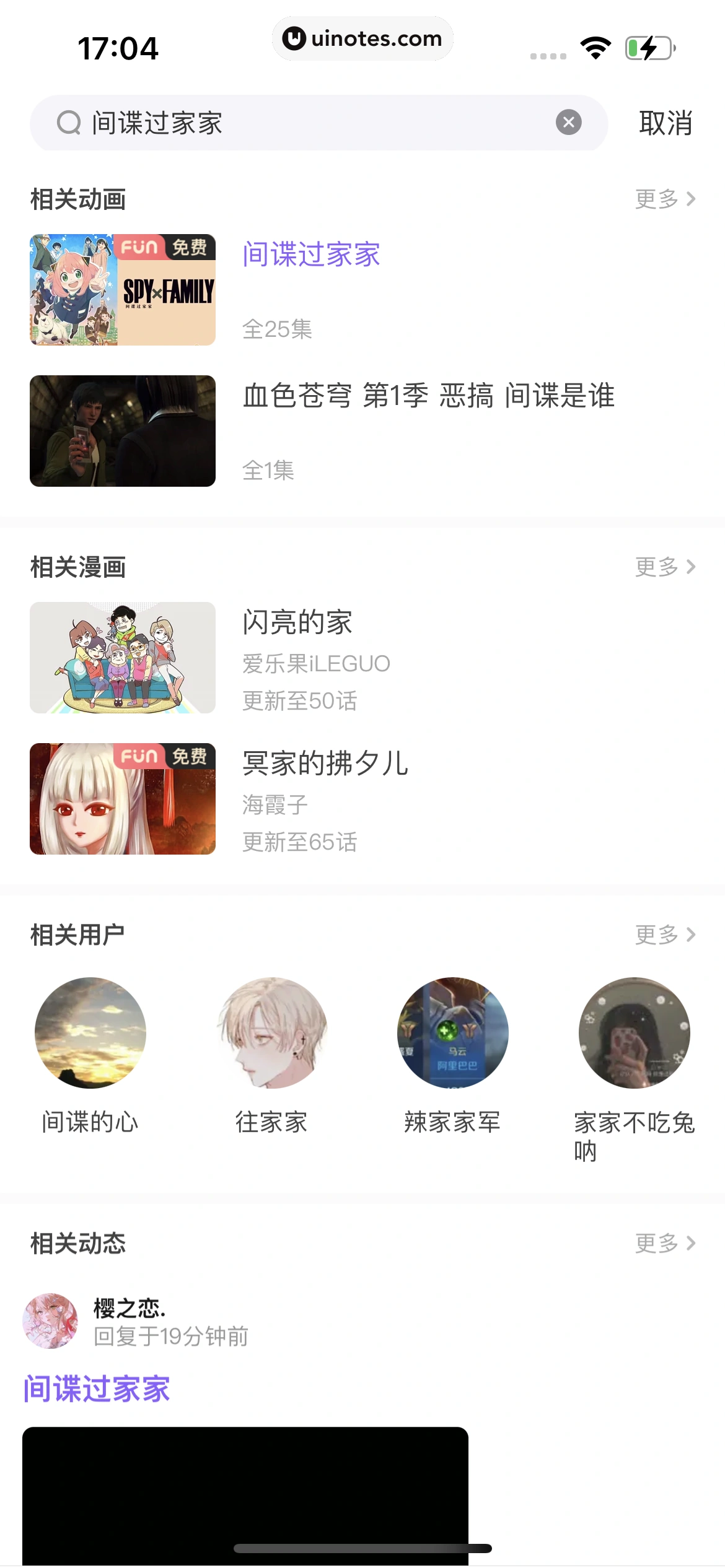Show 更多 for 相关动态
Screen dimensions: 725x1568
tap(665, 1243)
